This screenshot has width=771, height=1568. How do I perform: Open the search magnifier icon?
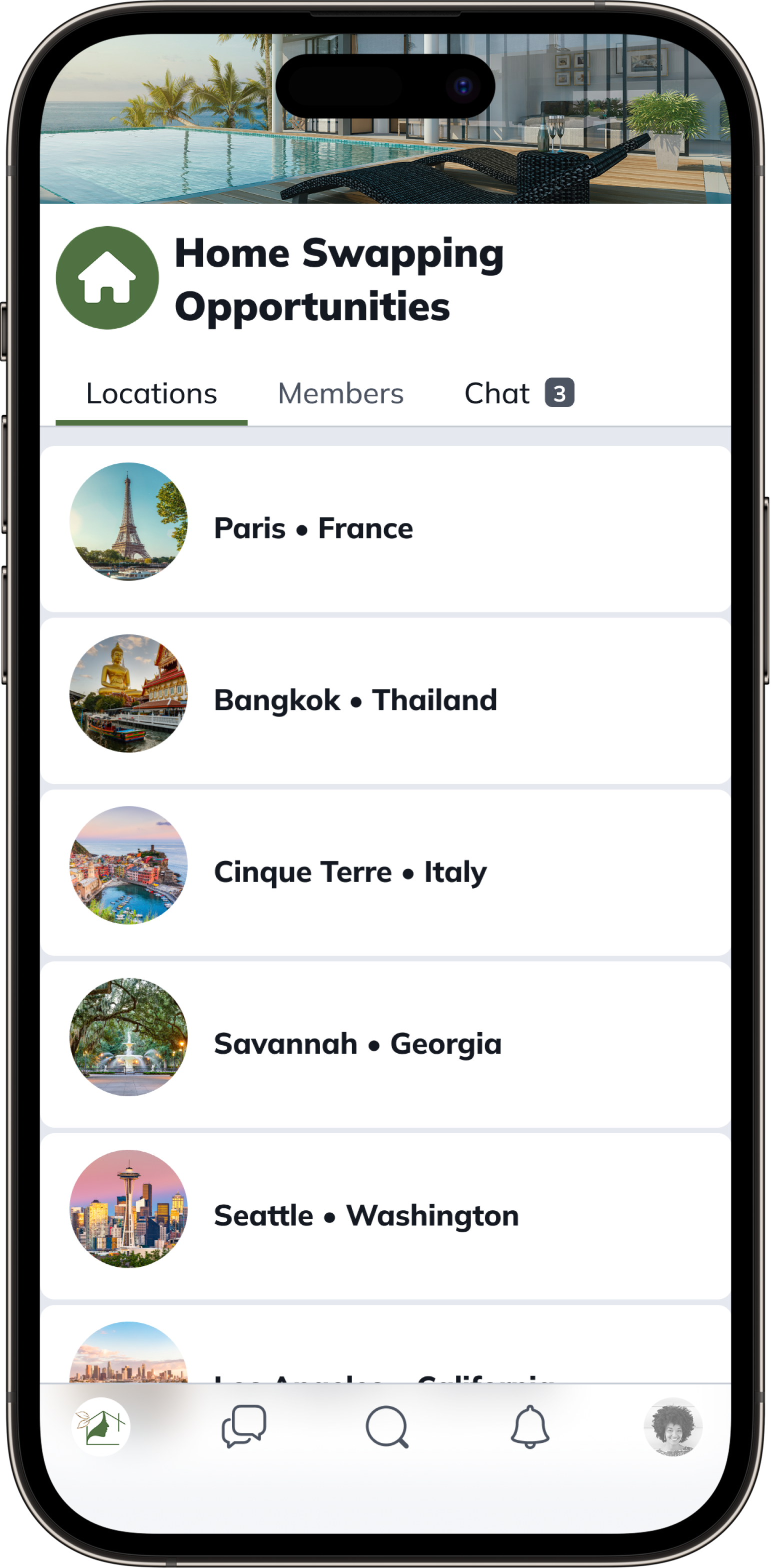pos(387,1427)
